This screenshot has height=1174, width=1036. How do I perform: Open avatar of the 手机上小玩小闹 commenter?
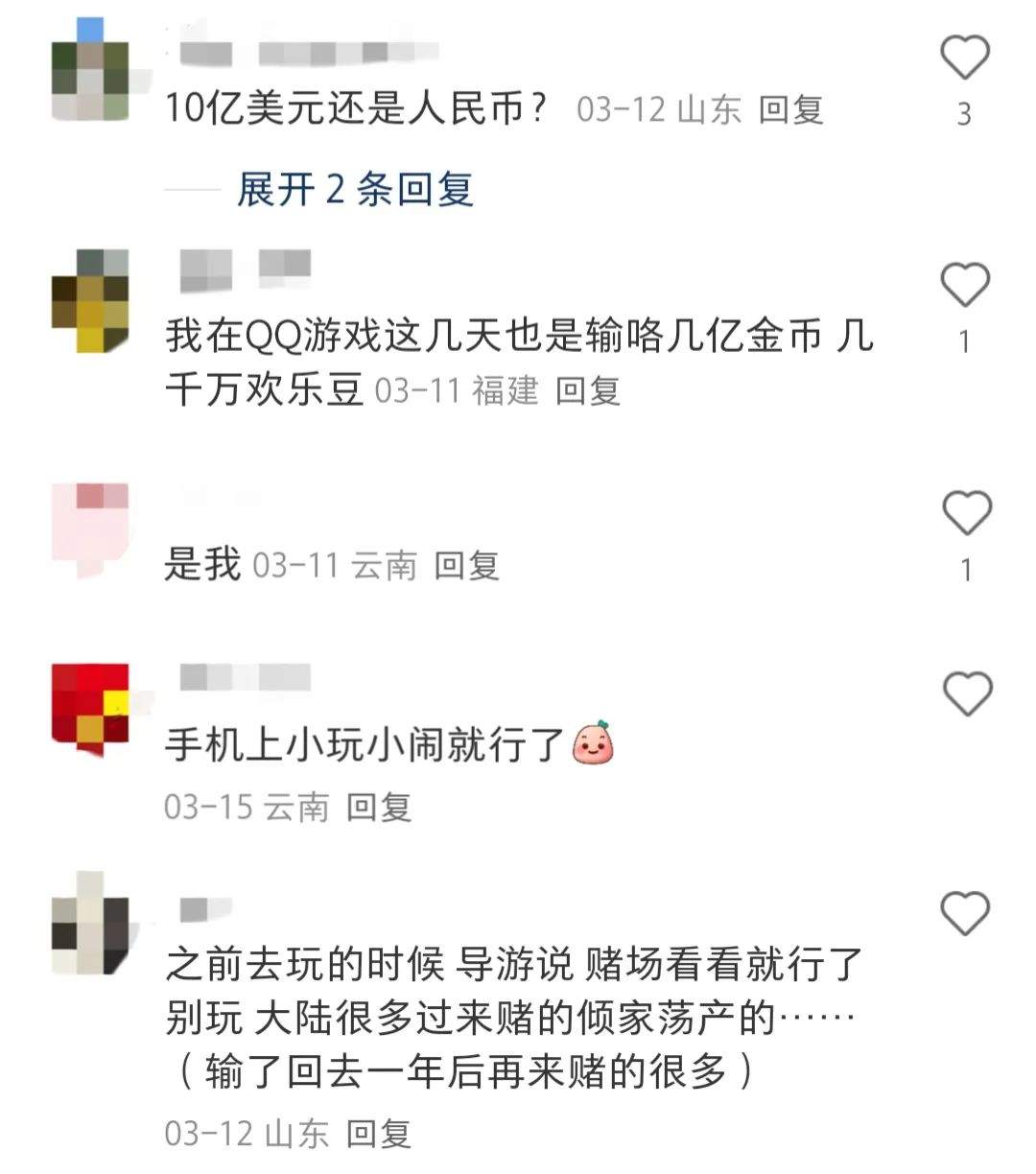pyautogui.click(x=89, y=710)
